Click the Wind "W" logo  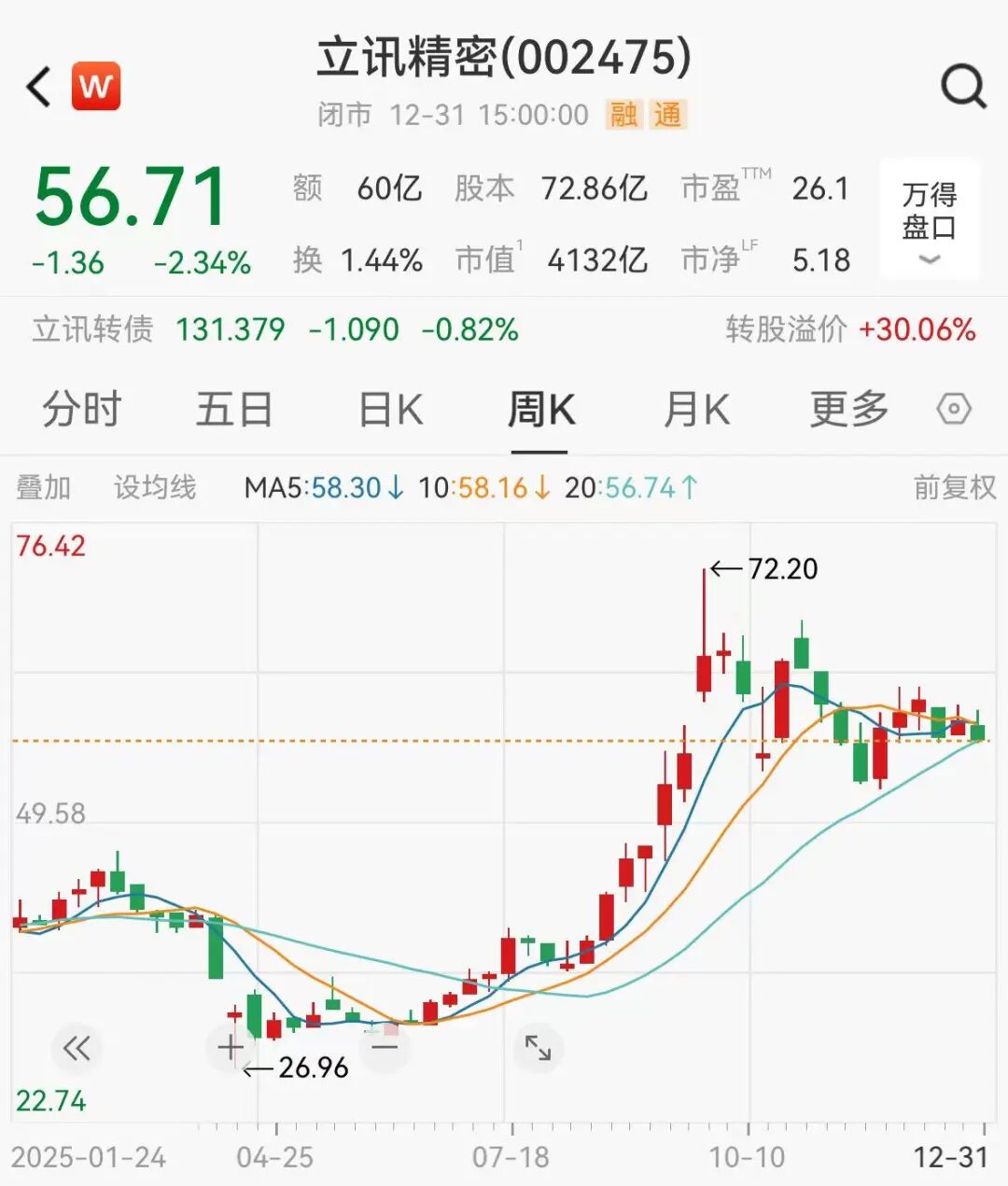pos(96,86)
